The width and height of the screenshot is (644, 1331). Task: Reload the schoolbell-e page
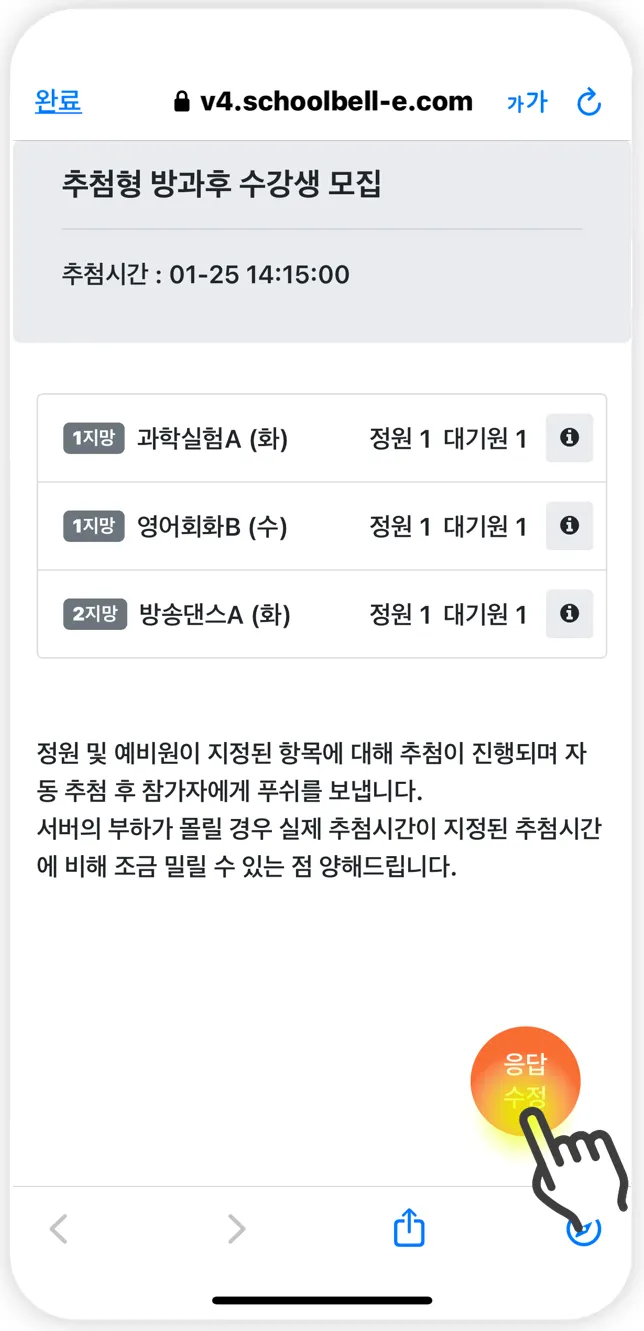pos(589,102)
